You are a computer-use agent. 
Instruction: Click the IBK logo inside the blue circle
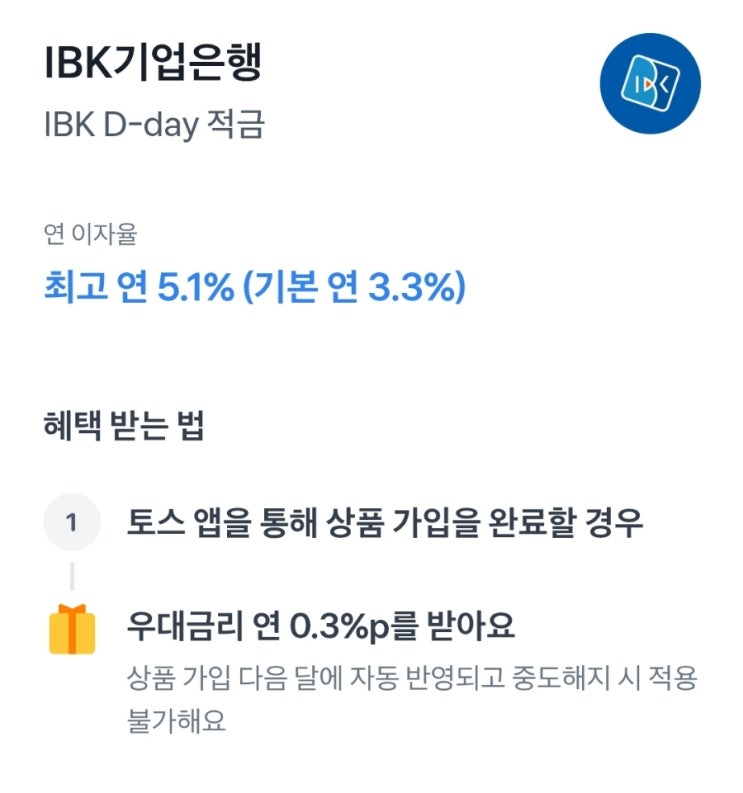pos(651,83)
